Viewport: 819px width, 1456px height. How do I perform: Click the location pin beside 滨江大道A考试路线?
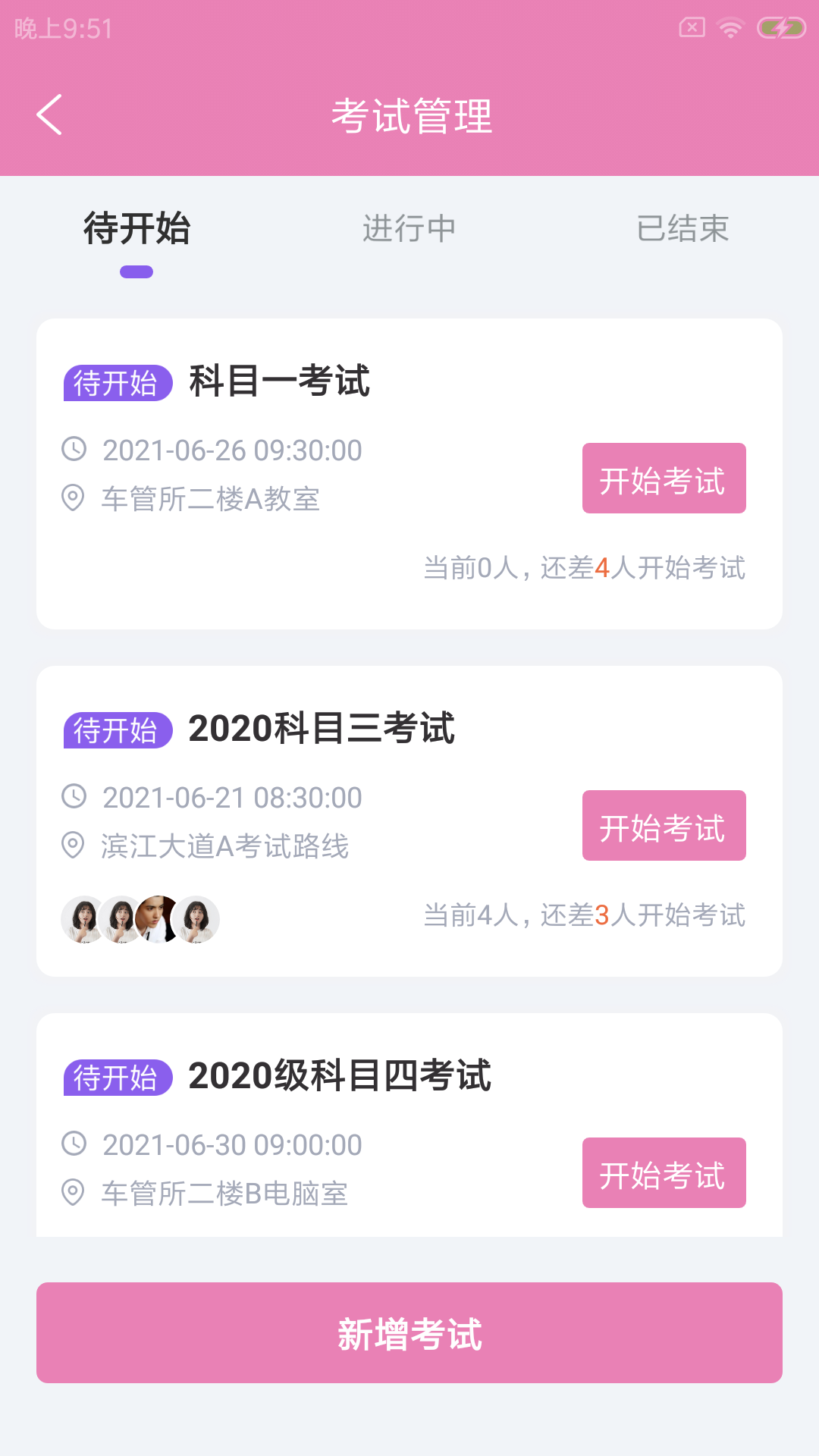coord(74,847)
